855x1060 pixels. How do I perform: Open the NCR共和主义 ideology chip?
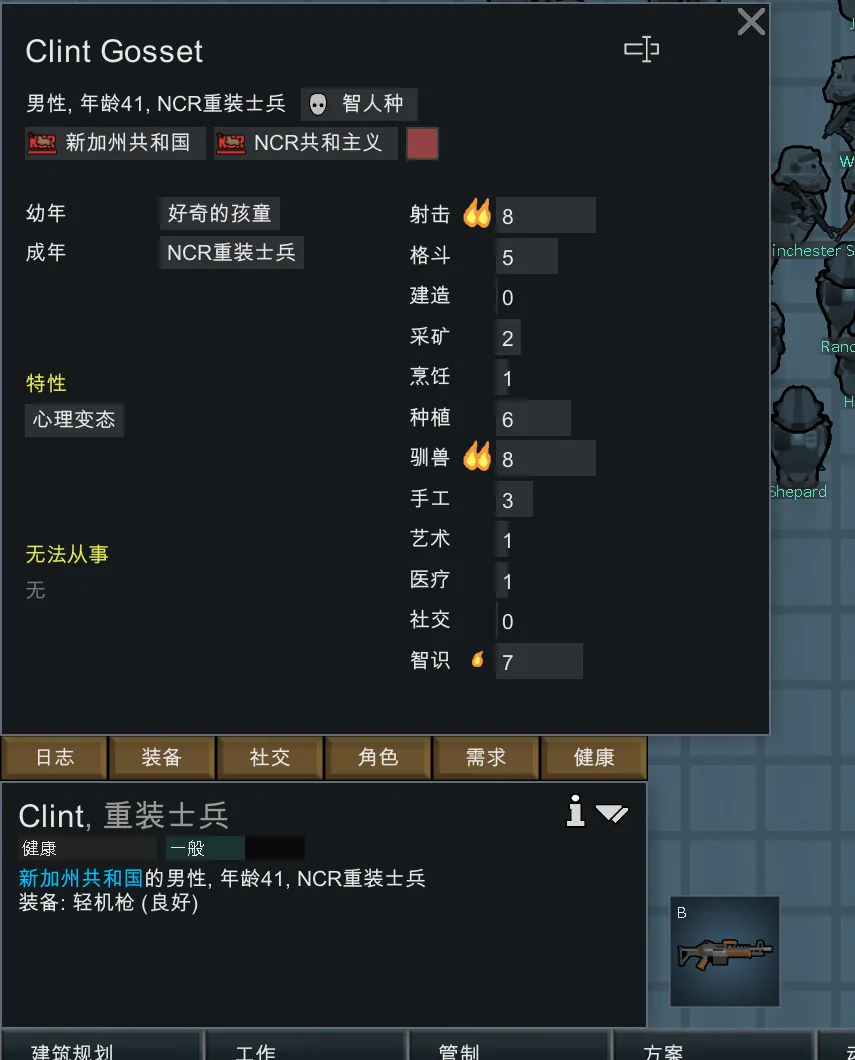pyautogui.click(x=306, y=143)
